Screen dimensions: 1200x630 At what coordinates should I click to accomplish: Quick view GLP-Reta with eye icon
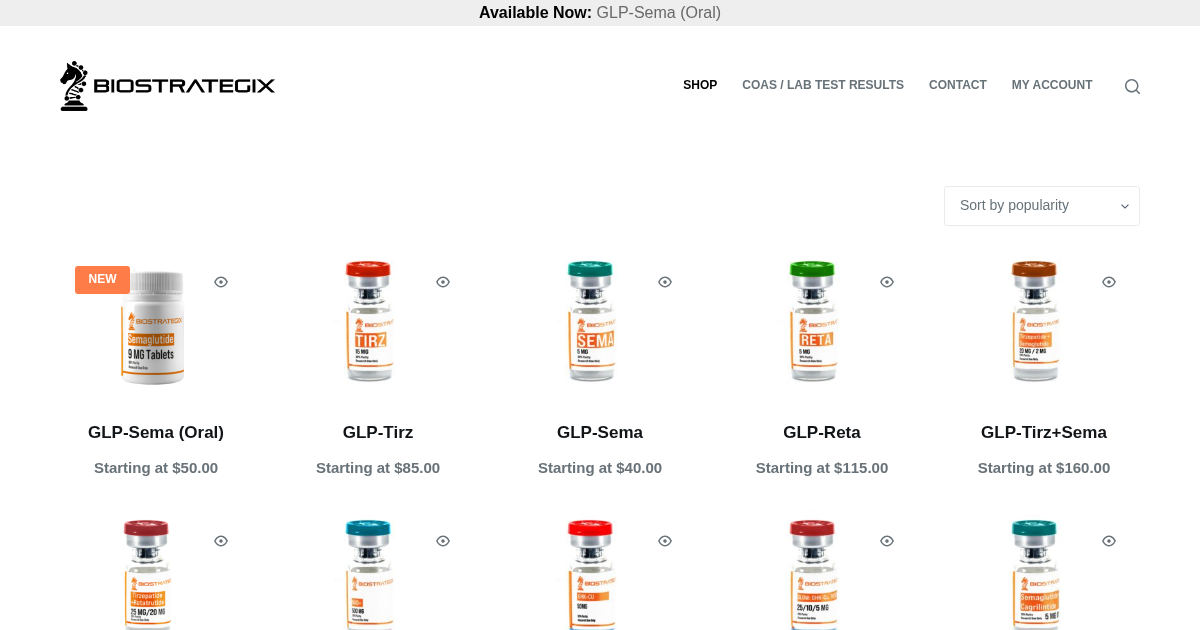point(887,282)
